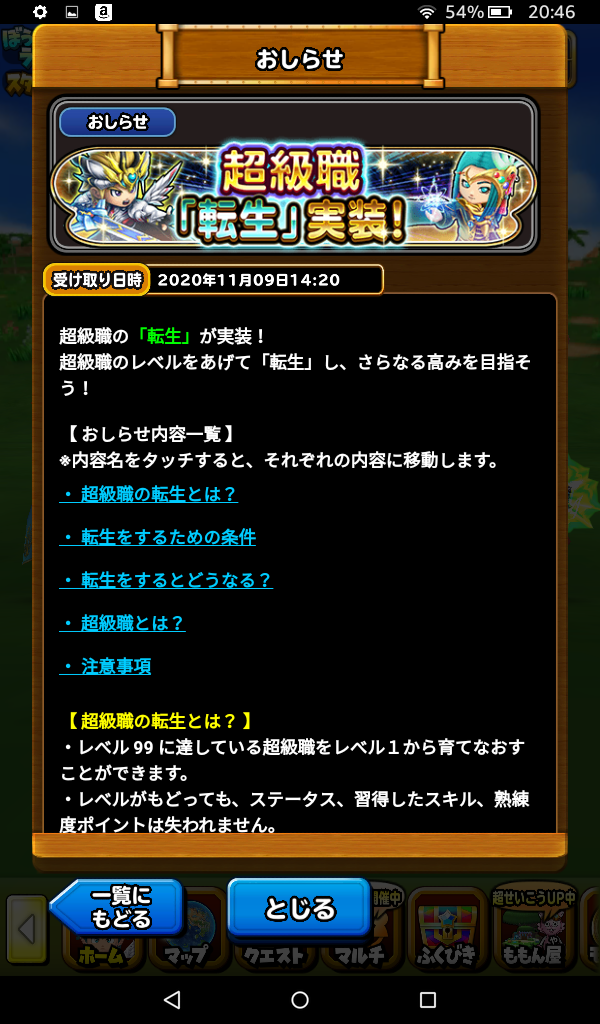Jump to 転生をするための条件 section

(x=158, y=537)
